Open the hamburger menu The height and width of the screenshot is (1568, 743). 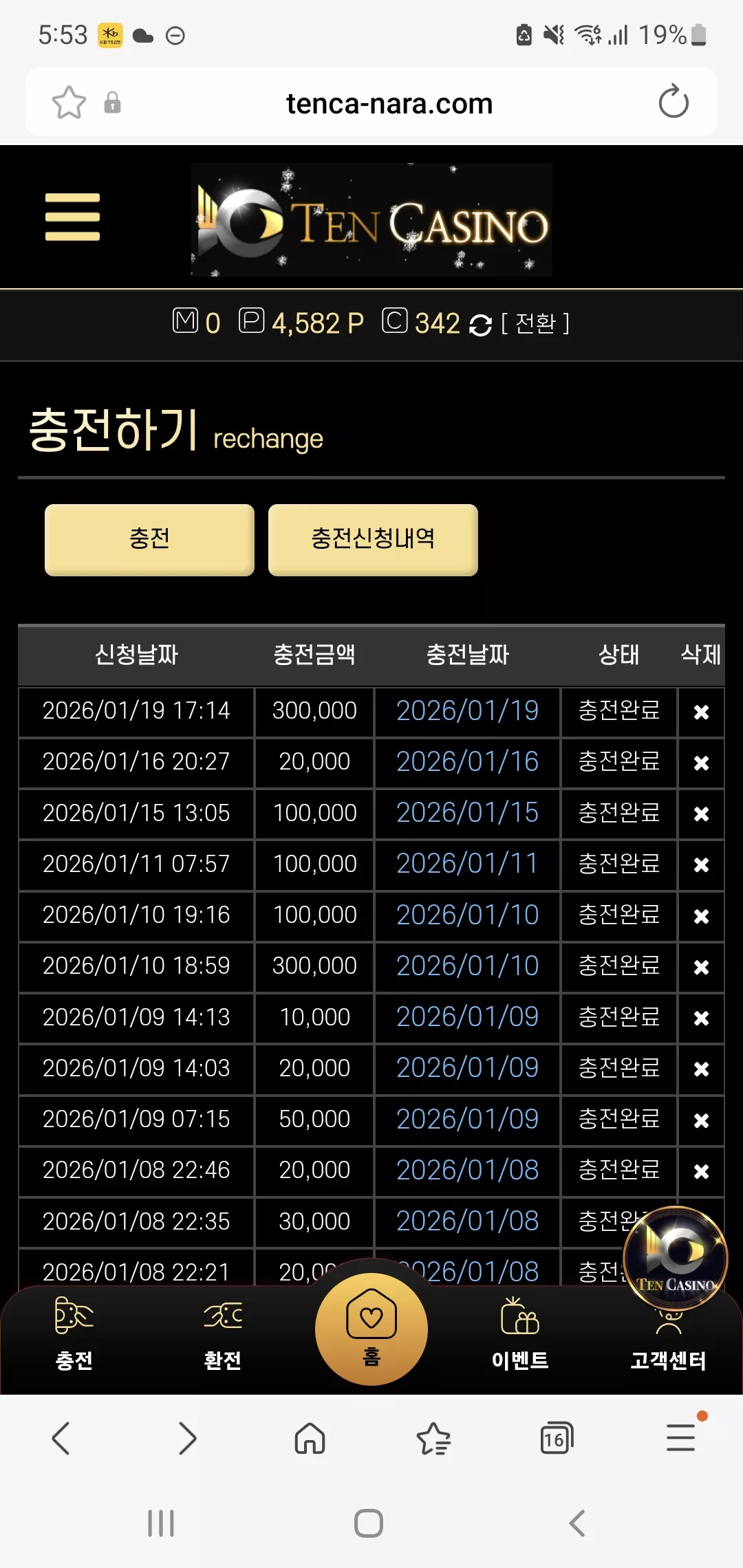(72, 217)
